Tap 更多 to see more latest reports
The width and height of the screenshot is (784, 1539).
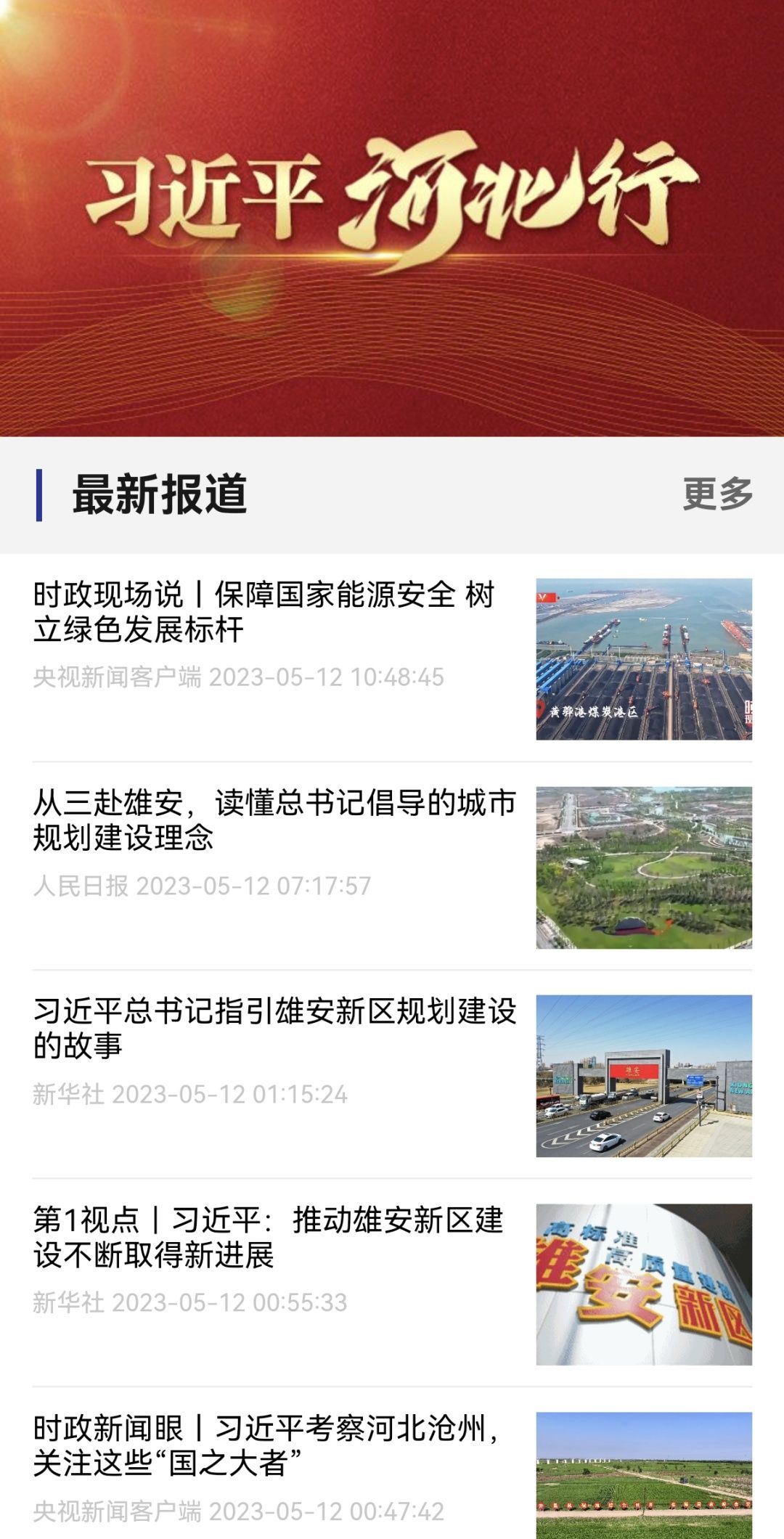click(717, 494)
